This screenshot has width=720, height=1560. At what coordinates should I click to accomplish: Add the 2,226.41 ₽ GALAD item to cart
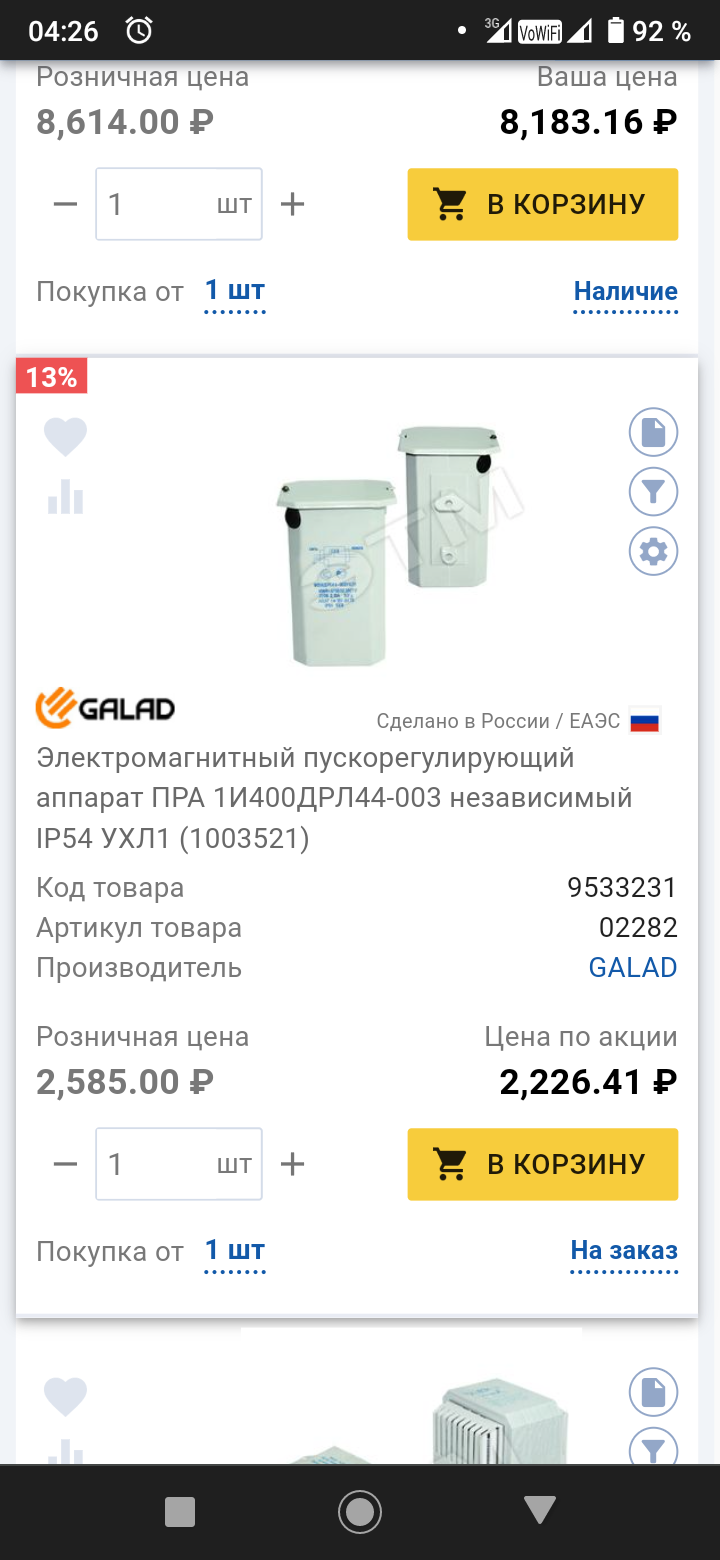click(x=543, y=1164)
